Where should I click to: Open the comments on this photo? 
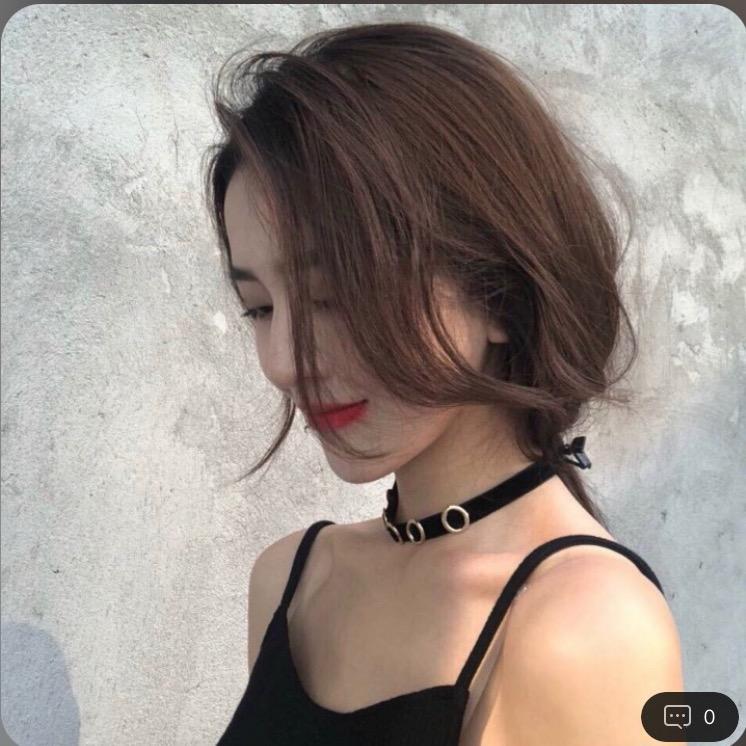pyautogui.click(x=690, y=716)
